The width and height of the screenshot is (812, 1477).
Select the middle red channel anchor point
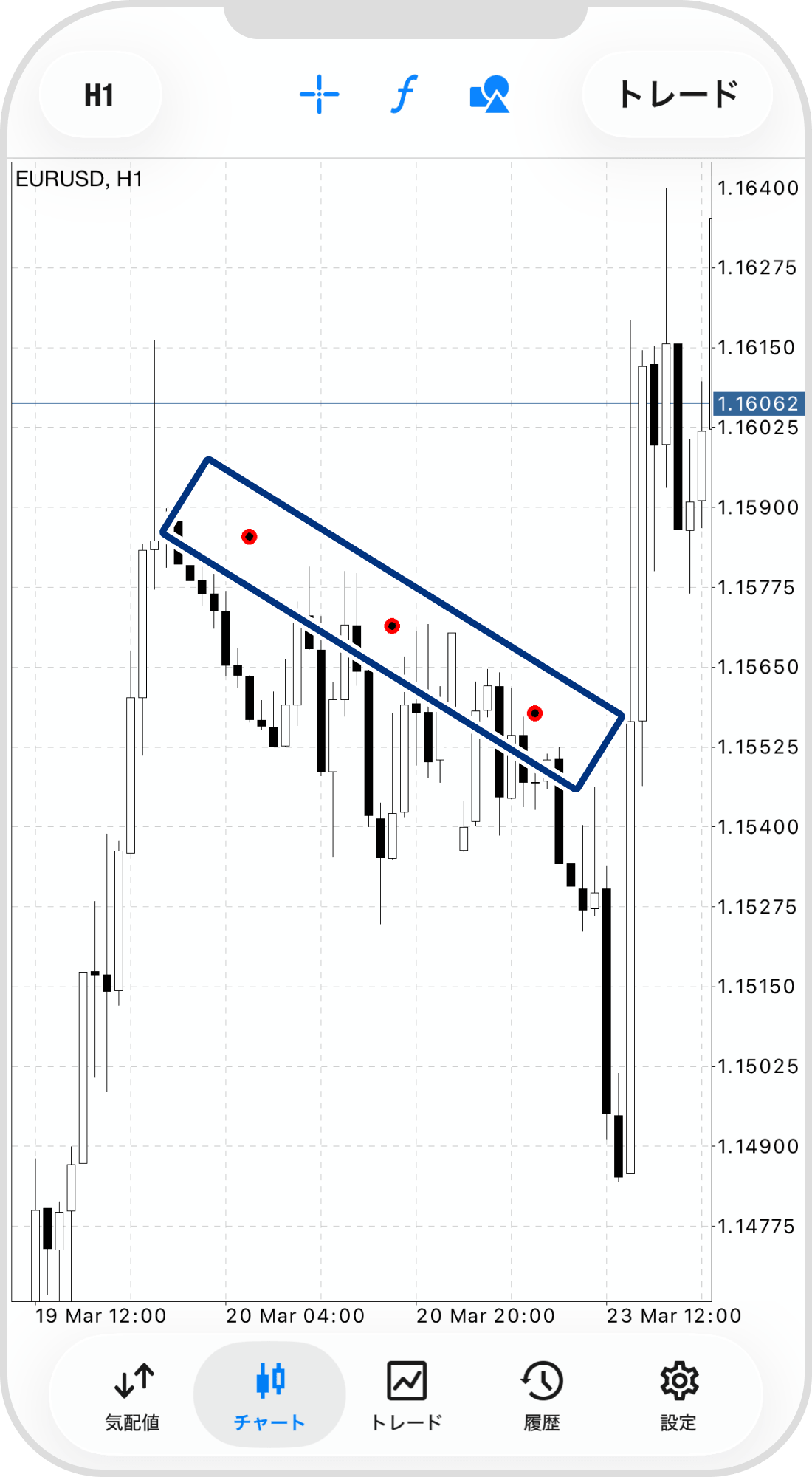392,626
